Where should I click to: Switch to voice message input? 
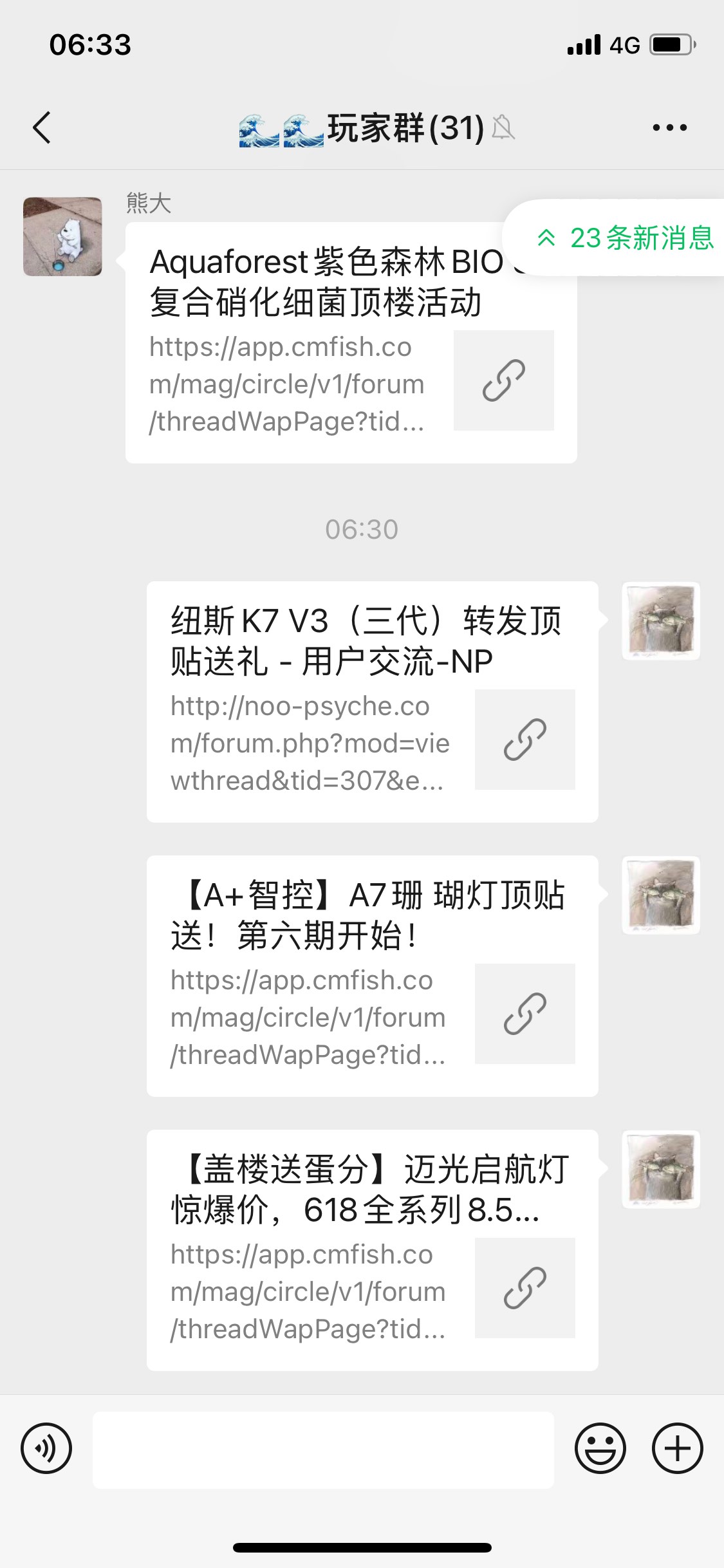(46, 1448)
